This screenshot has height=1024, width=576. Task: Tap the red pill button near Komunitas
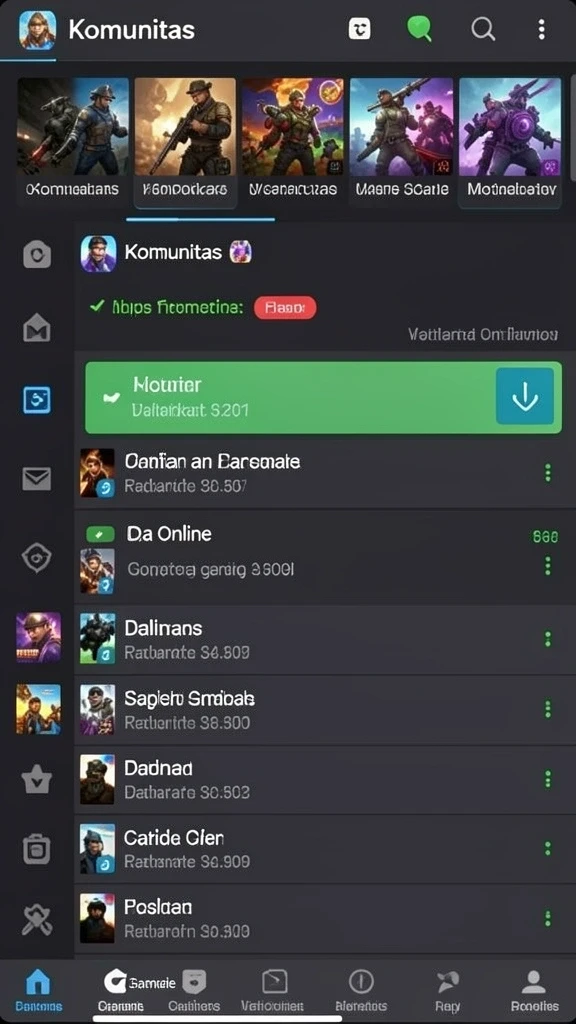tap(285, 307)
